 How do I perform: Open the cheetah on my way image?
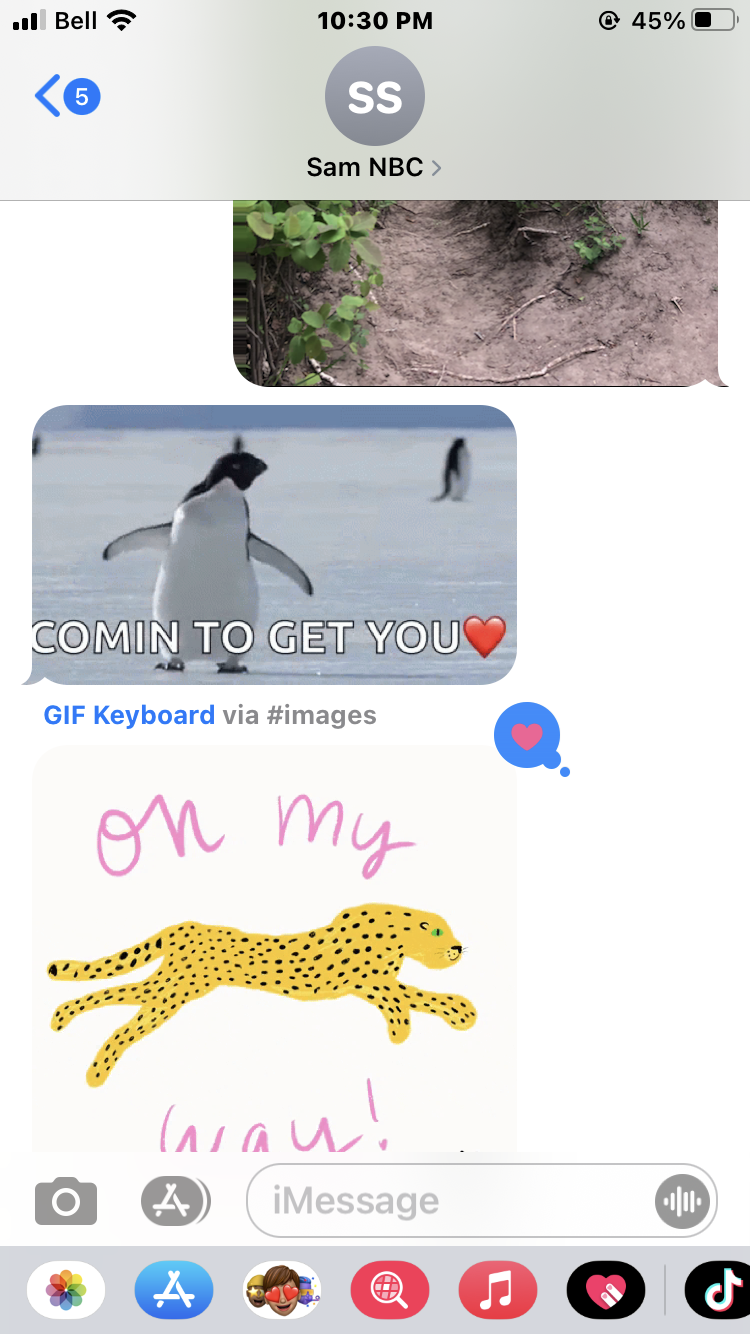click(x=274, y=950)
